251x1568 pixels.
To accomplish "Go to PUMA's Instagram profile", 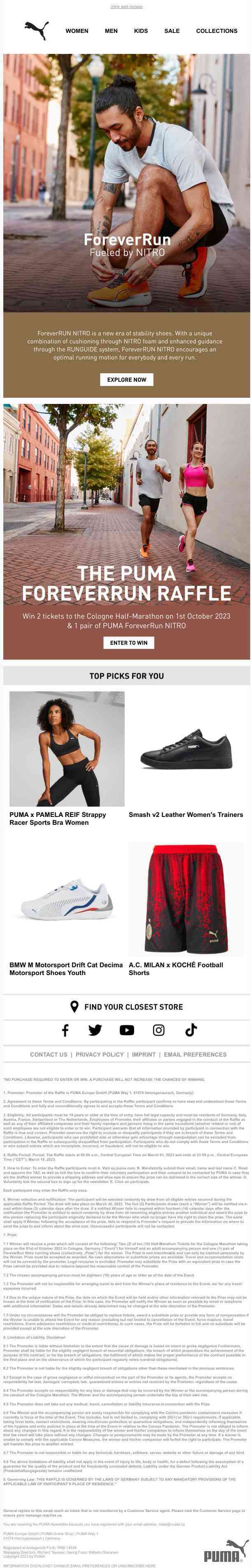I will [158, 1030].
